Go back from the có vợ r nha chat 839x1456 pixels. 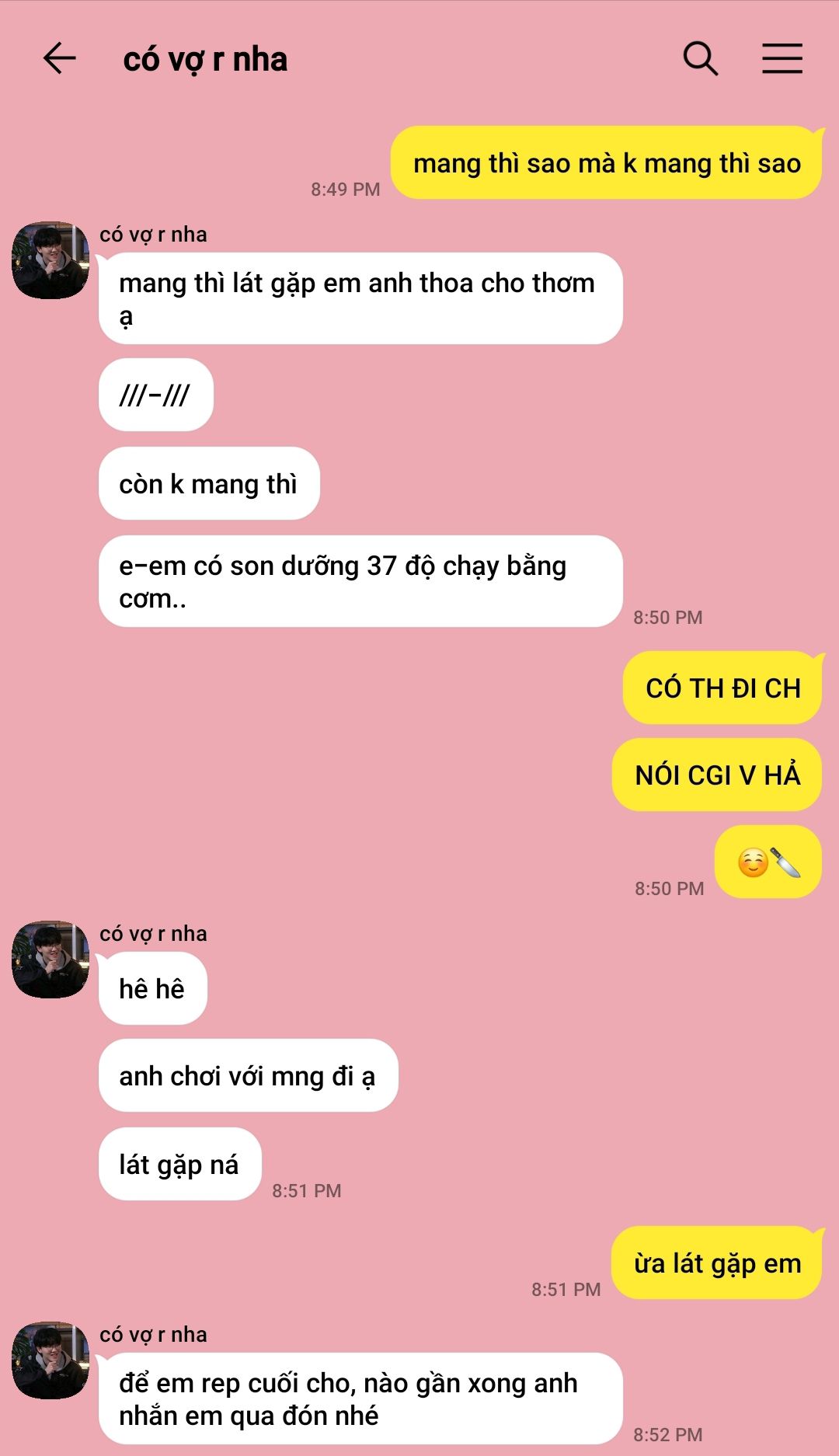[x=59, y=58]
